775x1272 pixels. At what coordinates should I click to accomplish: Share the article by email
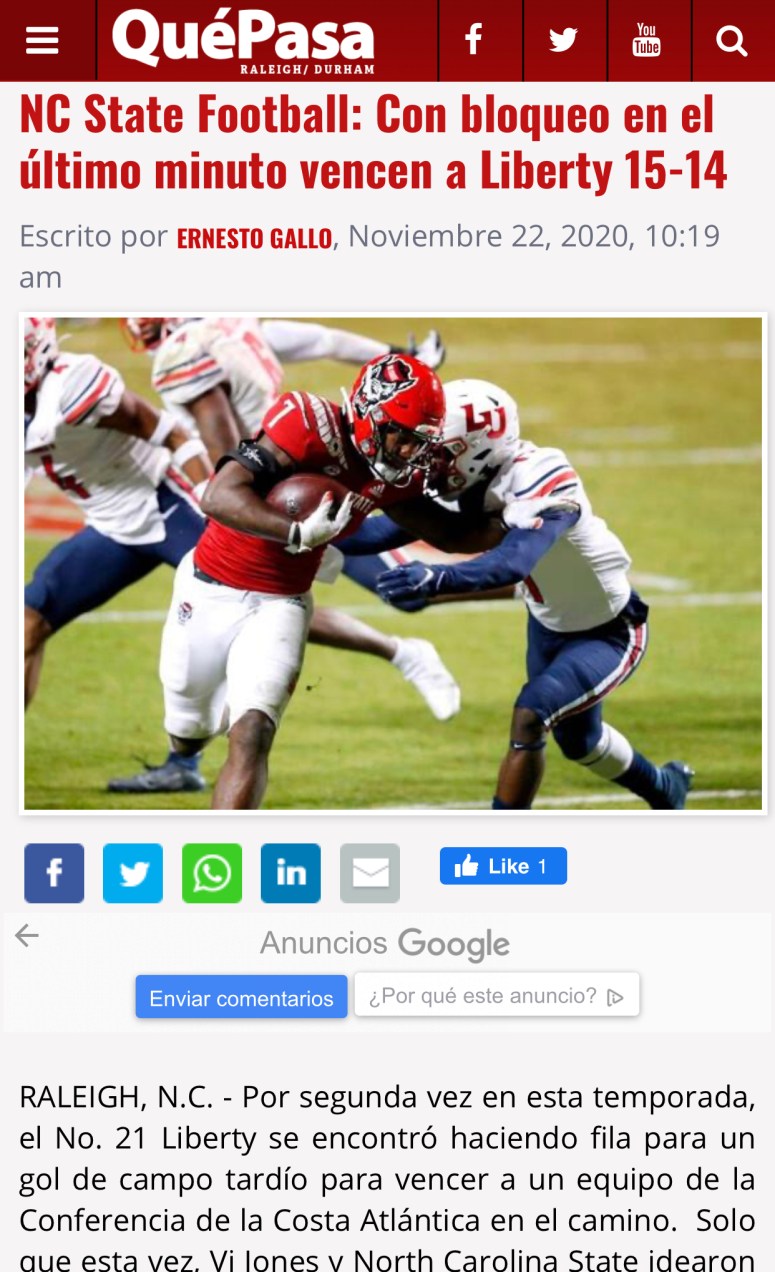click(370, 873)
